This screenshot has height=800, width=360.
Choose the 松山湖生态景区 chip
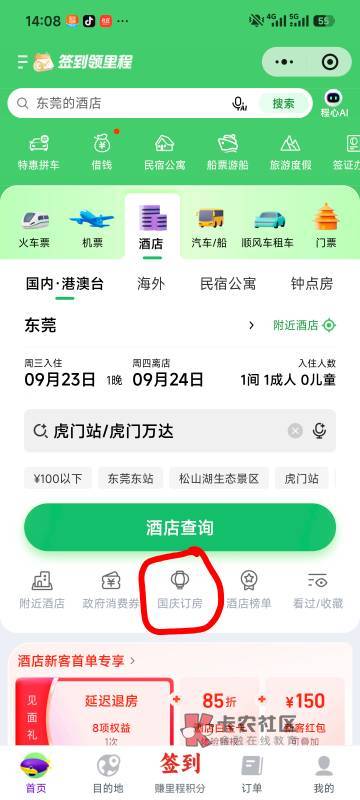219,479
